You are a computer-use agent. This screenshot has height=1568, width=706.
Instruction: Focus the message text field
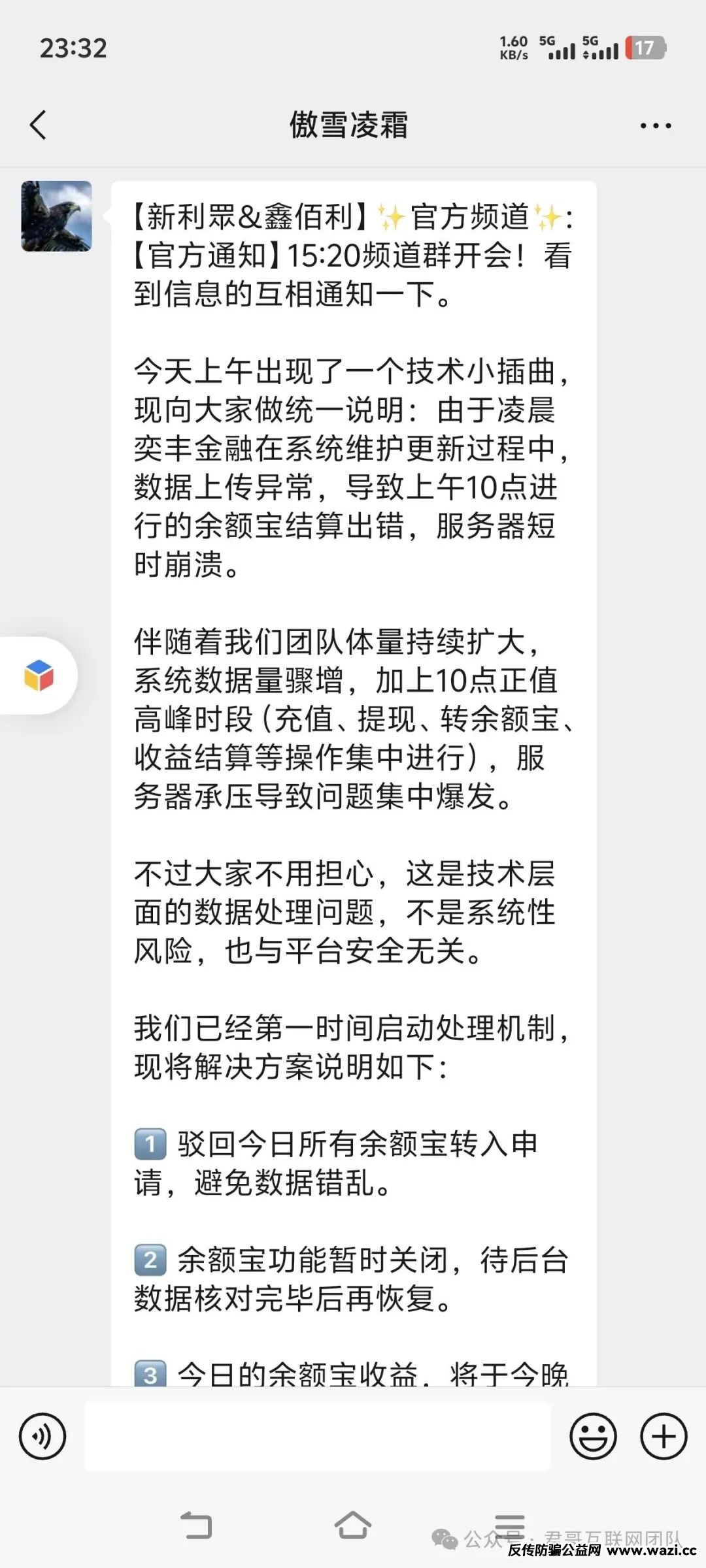318,1436
